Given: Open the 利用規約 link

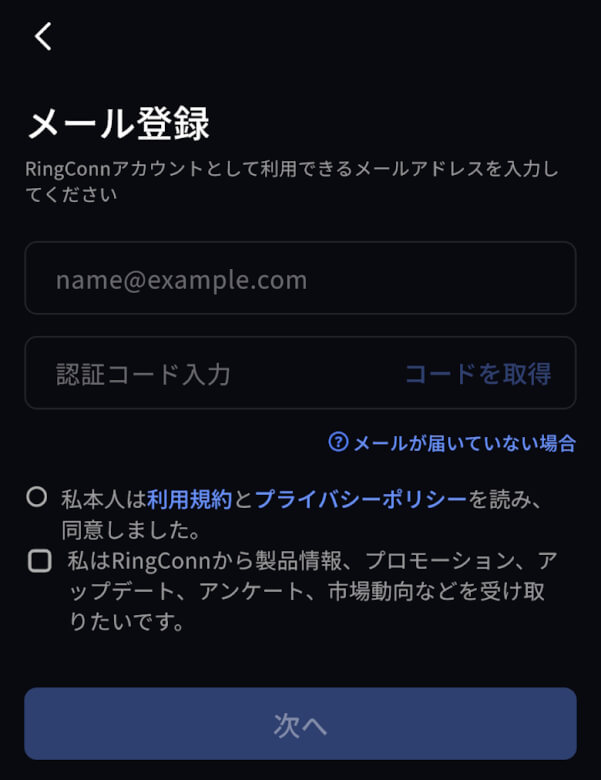Looking at the screenshot, I should [189, 498].
